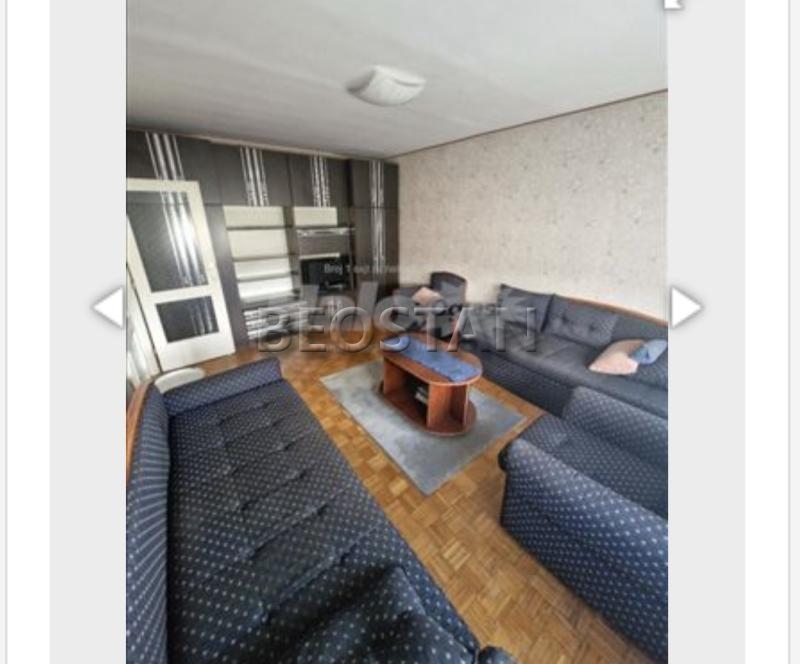Go to the next photo with right arrow

click(x=685, y=307)
